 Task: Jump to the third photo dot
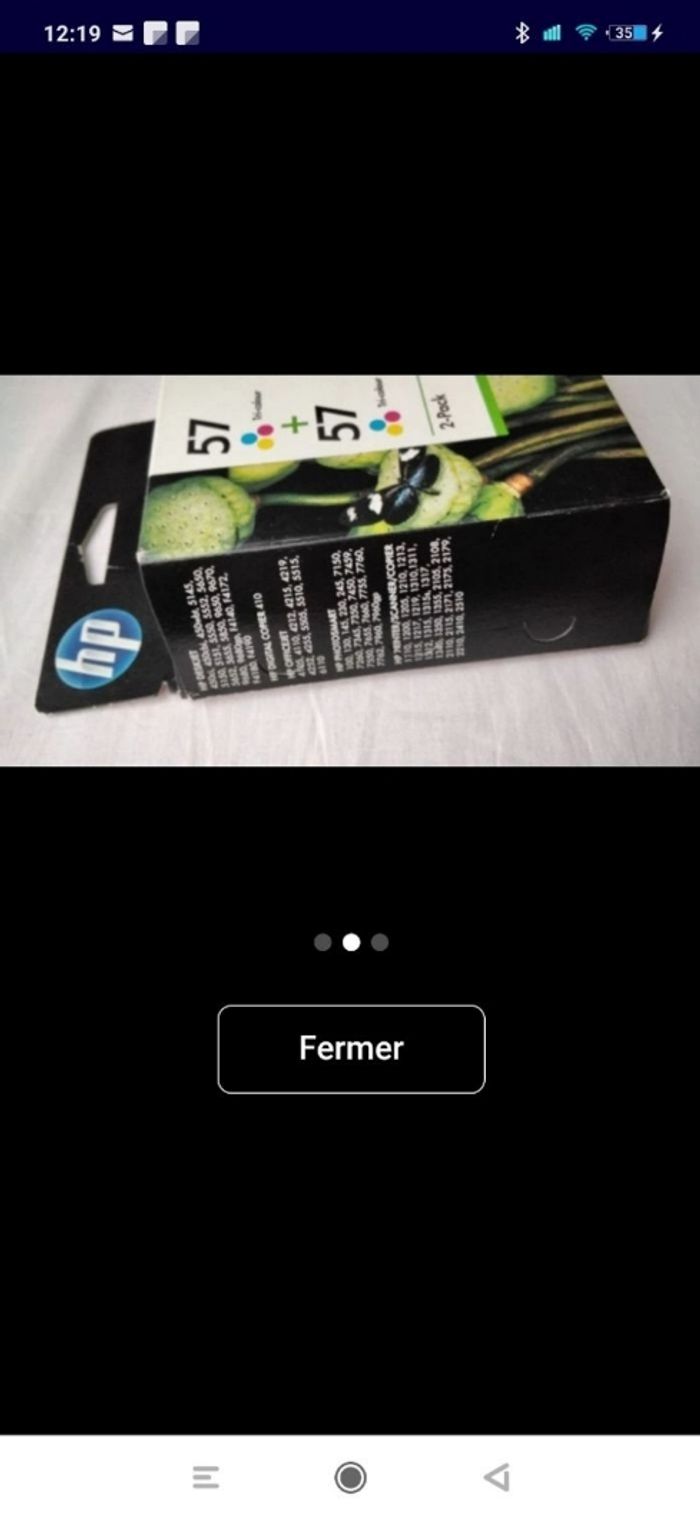380,942
